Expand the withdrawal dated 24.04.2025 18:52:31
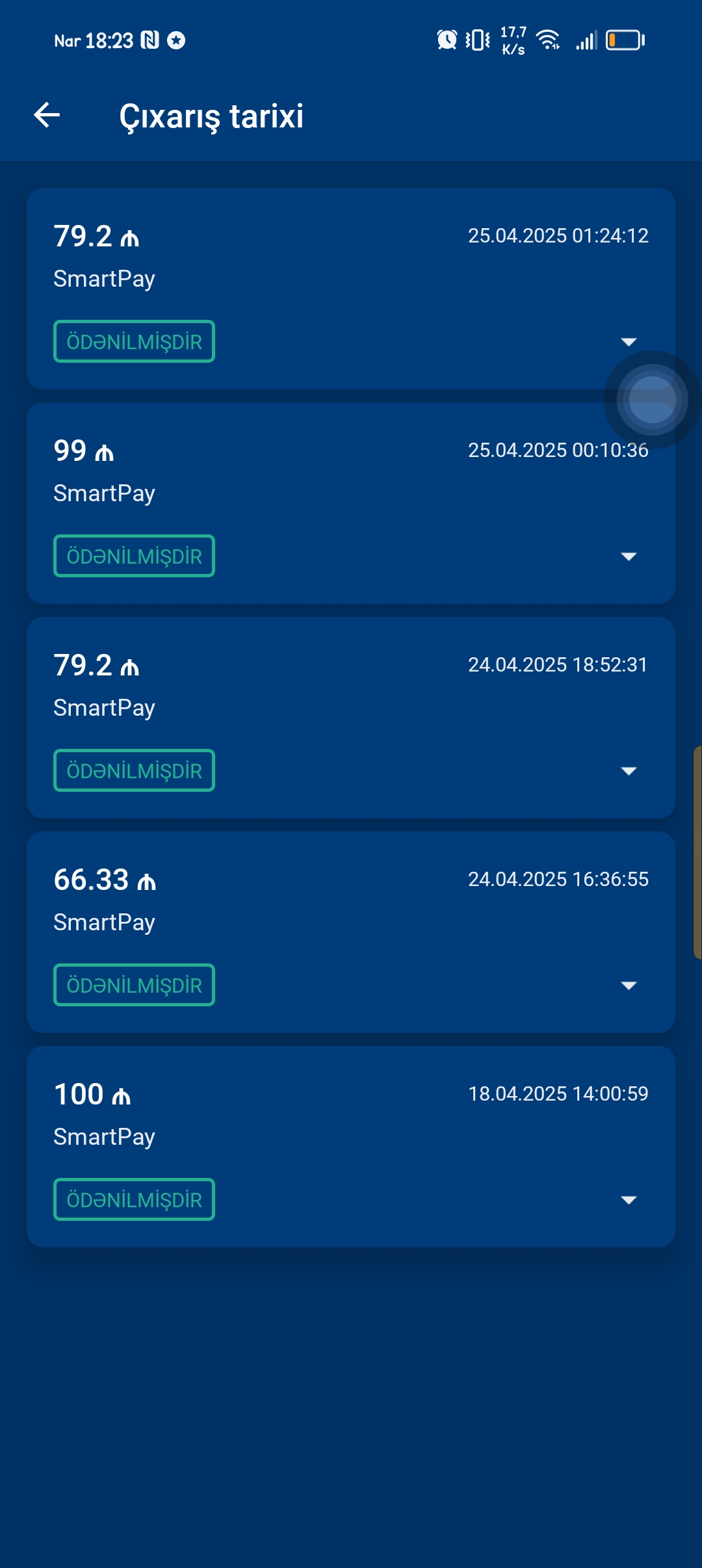The width and height of the screenshot is (702, 1568). tap(629, 771)
